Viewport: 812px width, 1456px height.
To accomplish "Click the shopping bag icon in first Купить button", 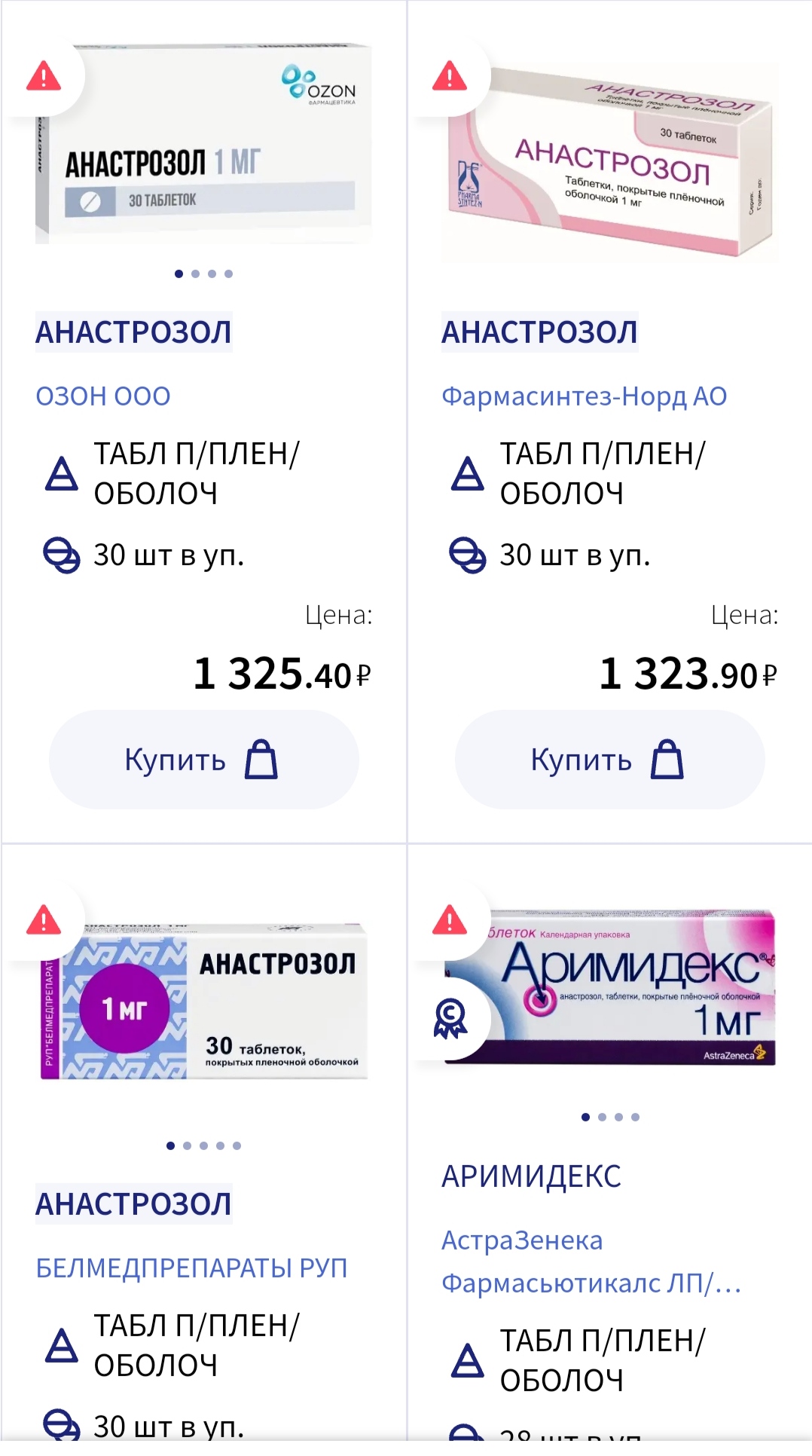I will click(261, 760).
